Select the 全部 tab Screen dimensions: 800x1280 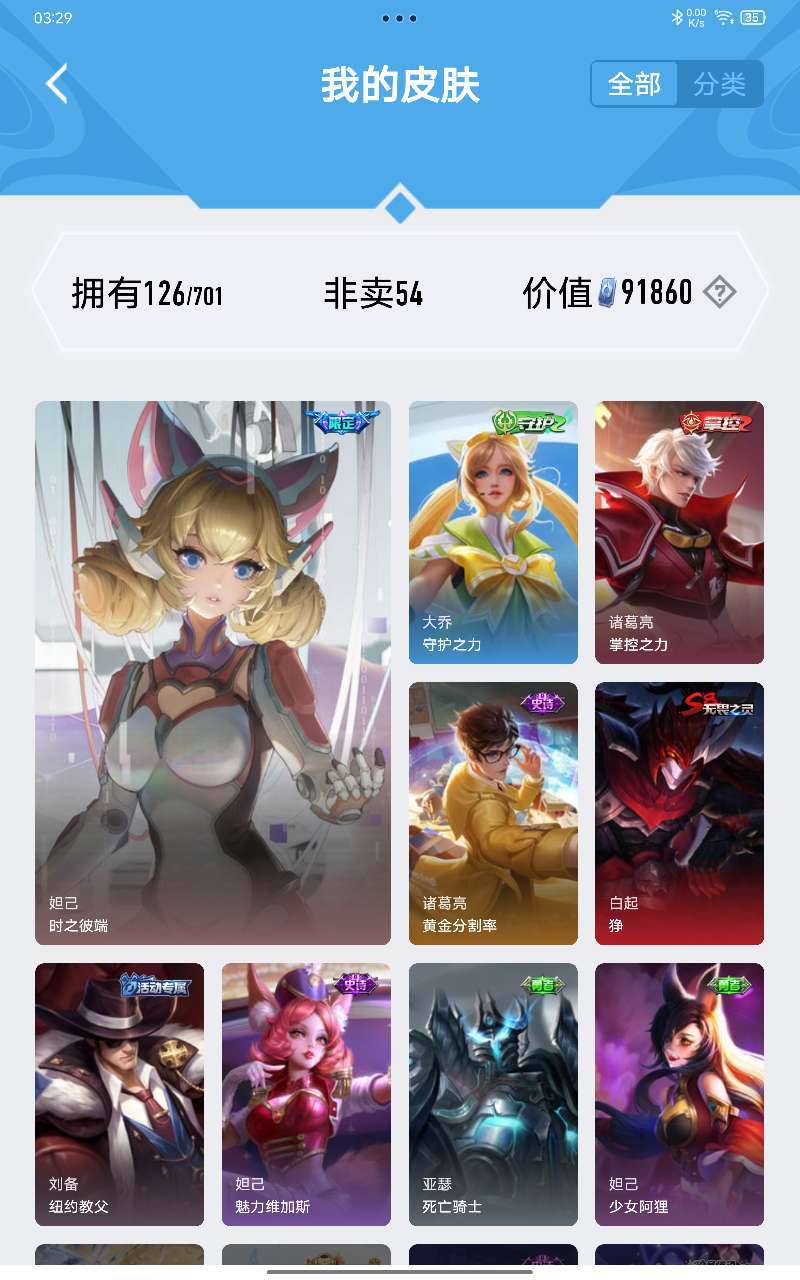[x=635, y=84]
